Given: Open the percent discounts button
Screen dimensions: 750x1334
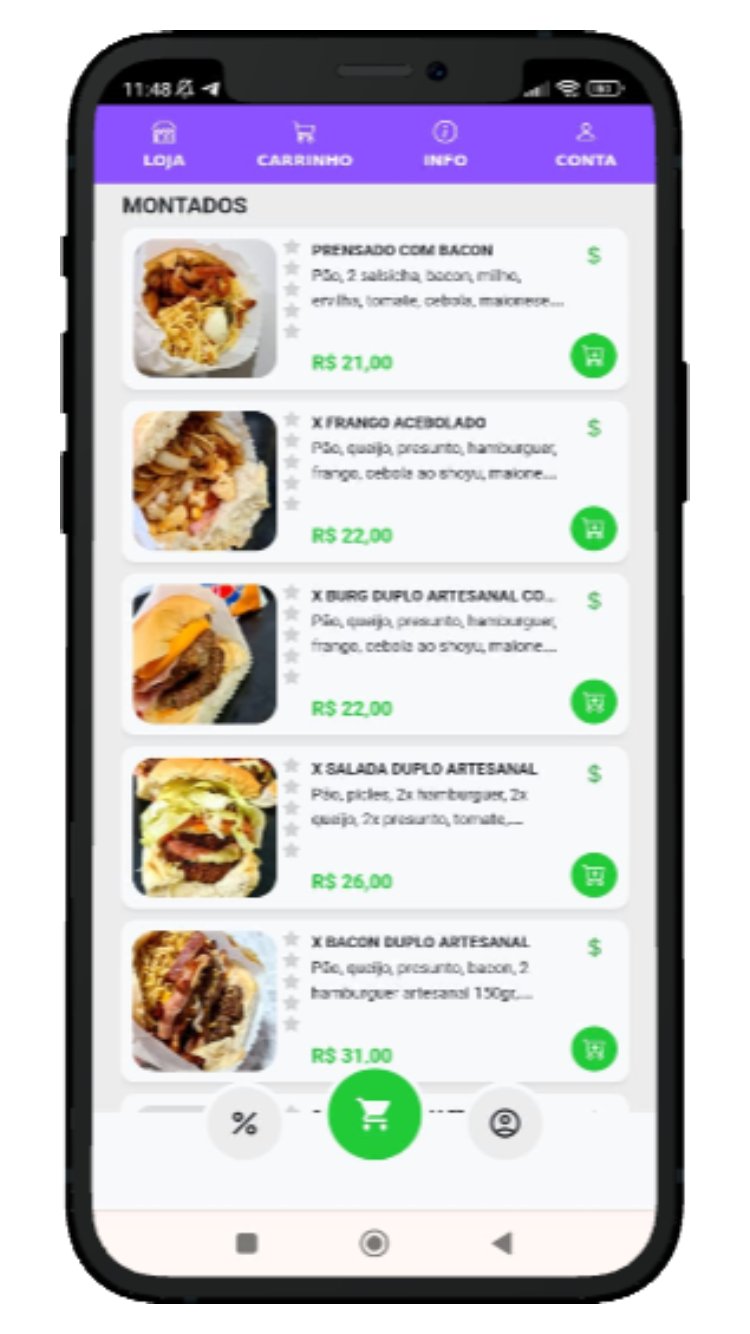Looking at the screenshot, I should (x=244, y=1124).
